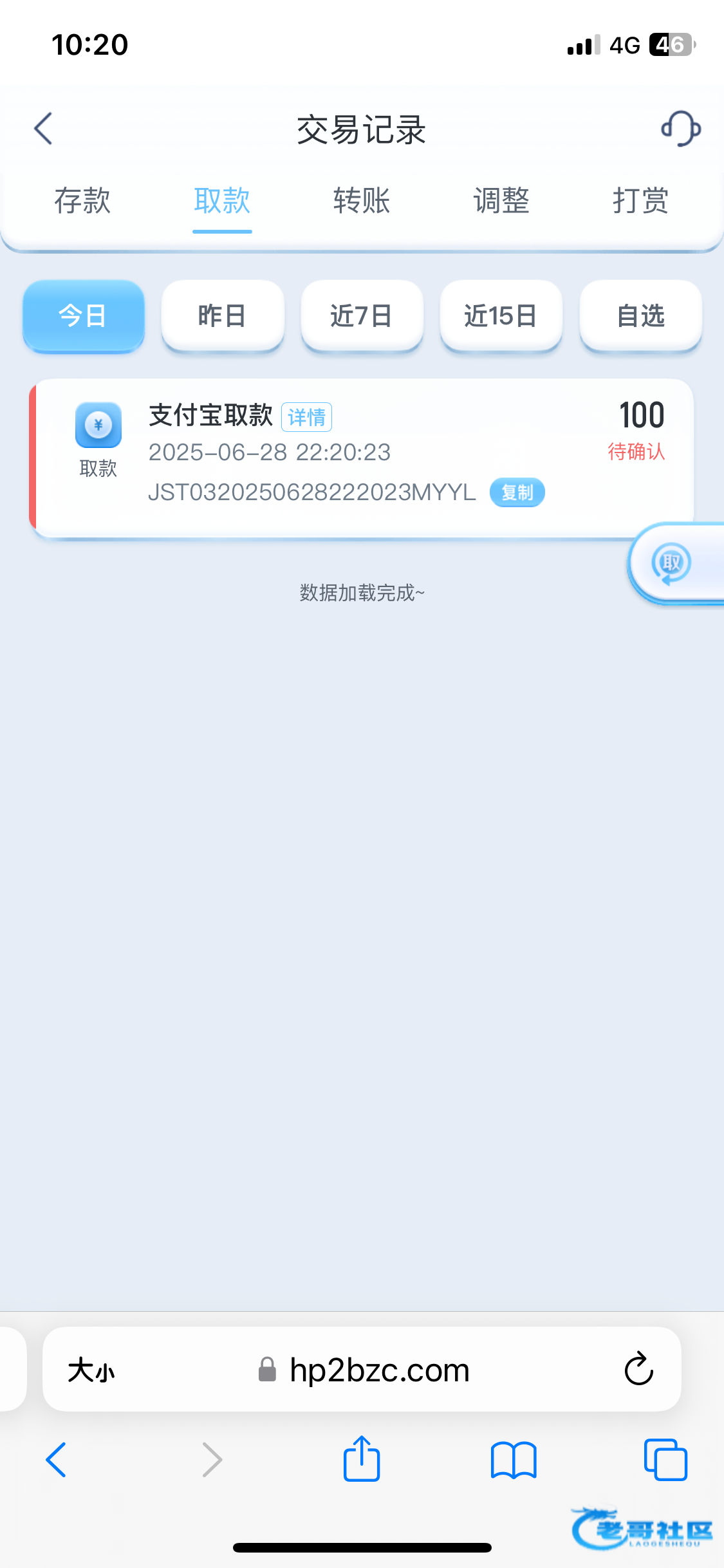
Task: Show records for 近15日
Action: [501, 316]
